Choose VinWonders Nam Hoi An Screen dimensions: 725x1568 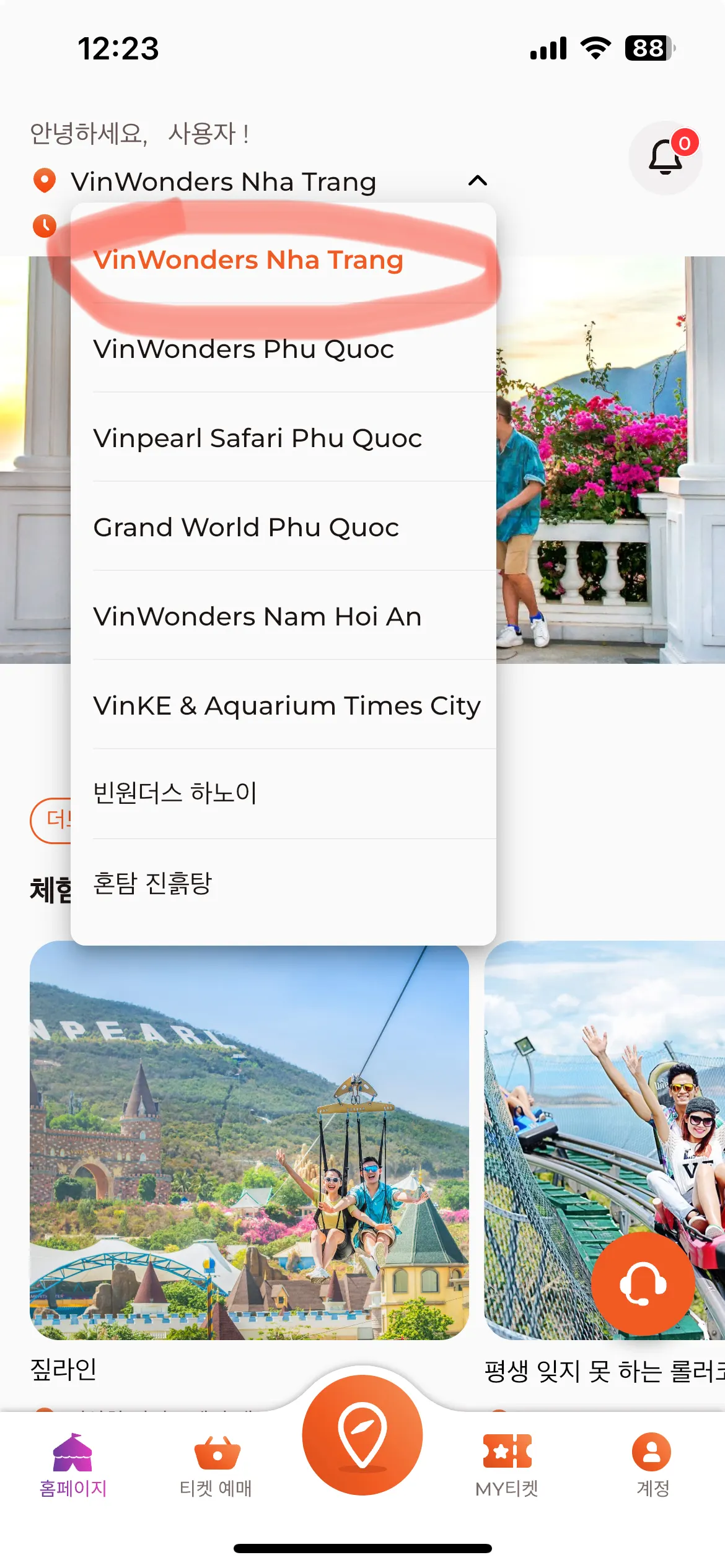[283, 616]
